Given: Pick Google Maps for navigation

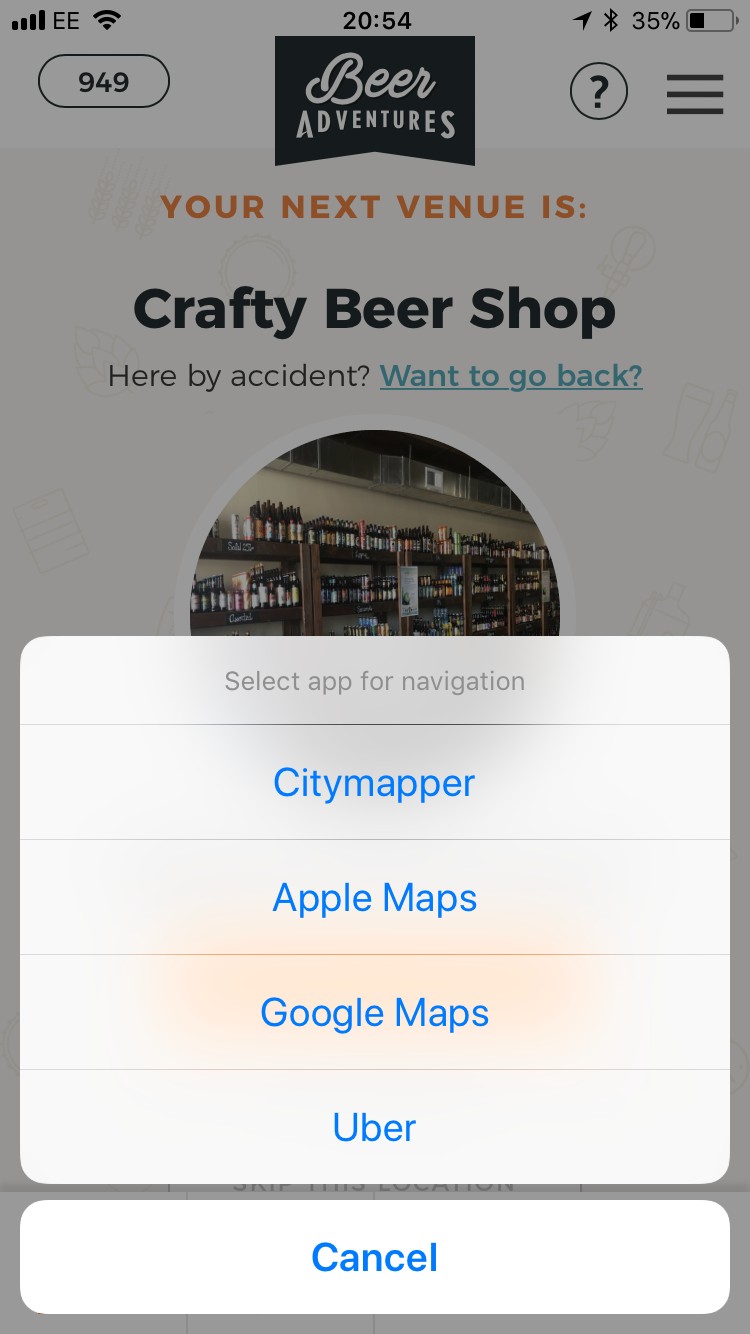Looking at the screenshot, I should pyautogui.click(x=374, y=1012).
